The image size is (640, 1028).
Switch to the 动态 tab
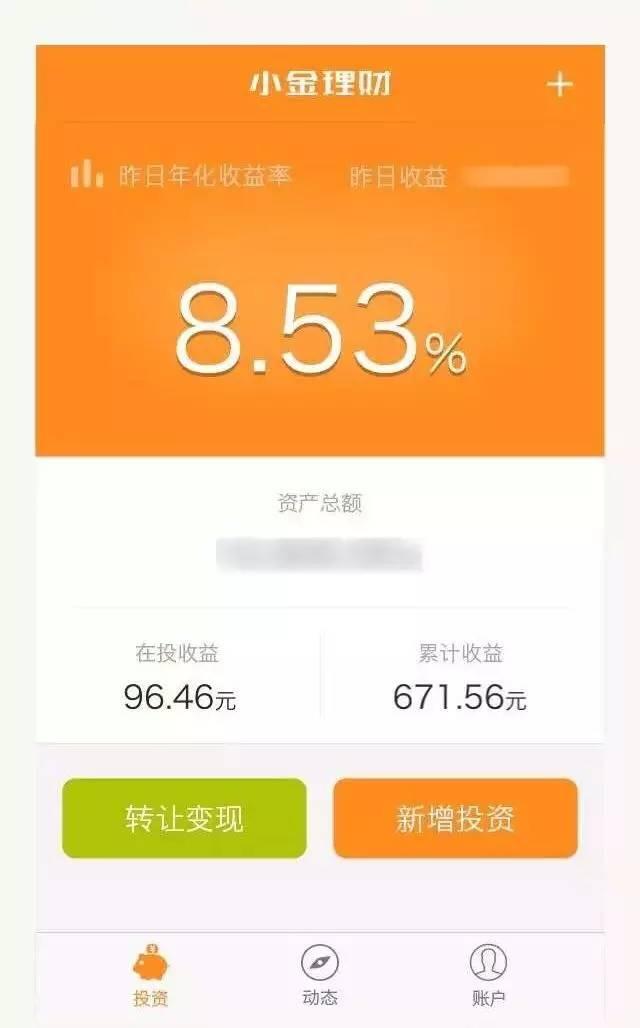(320, 976)
